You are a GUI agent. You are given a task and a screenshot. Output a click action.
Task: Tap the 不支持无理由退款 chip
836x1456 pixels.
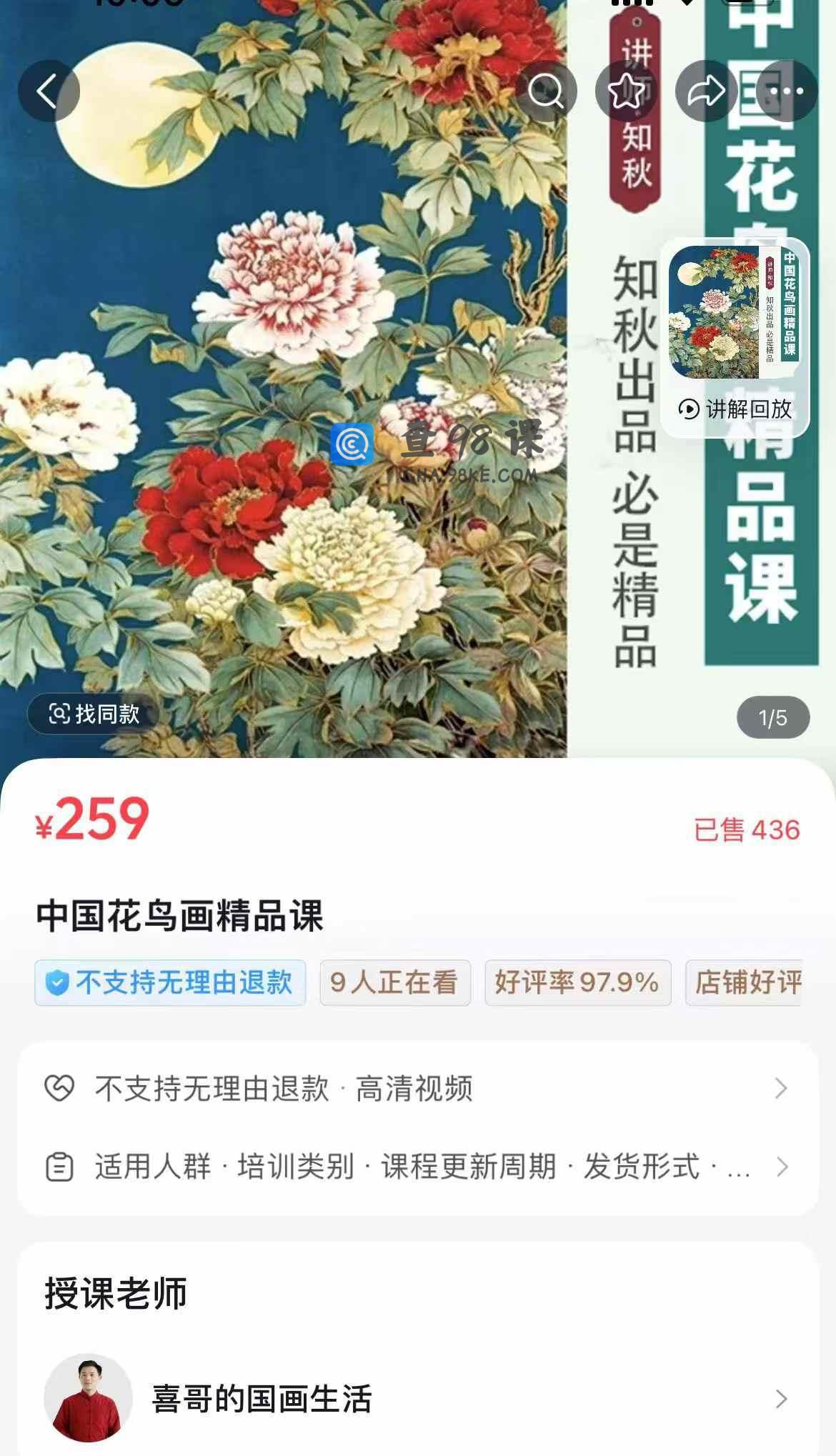coord(170,982)
